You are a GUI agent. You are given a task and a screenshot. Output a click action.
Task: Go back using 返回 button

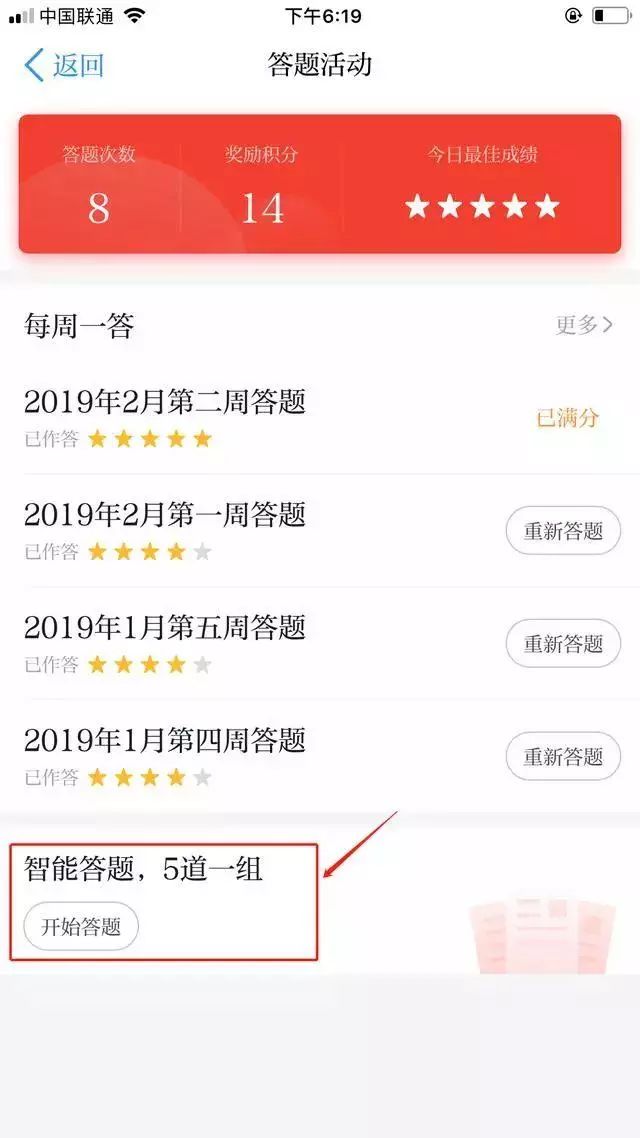point(64,66)
